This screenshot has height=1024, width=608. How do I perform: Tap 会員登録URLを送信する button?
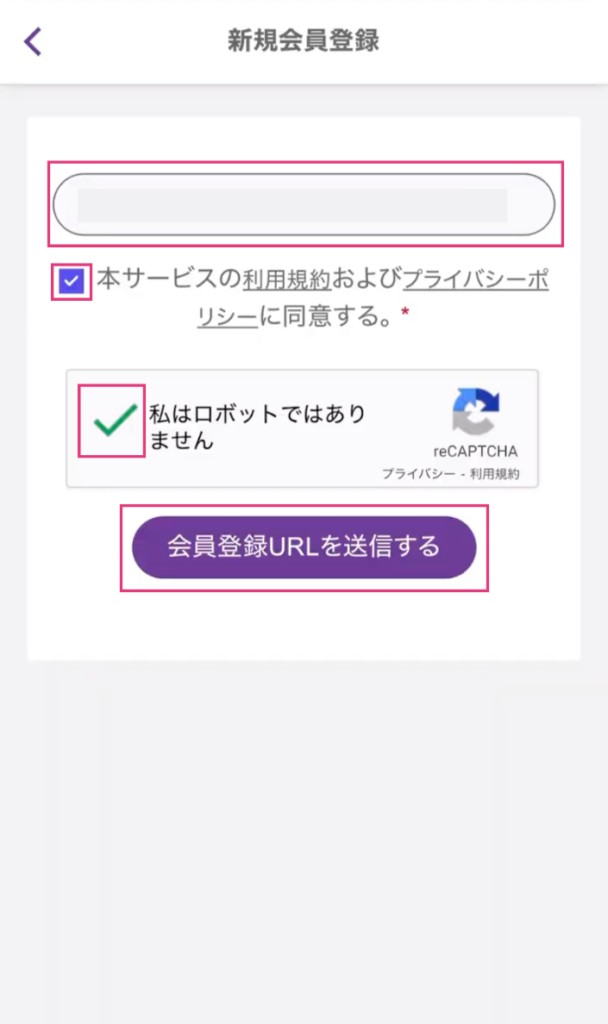click(x=304, y=547)
